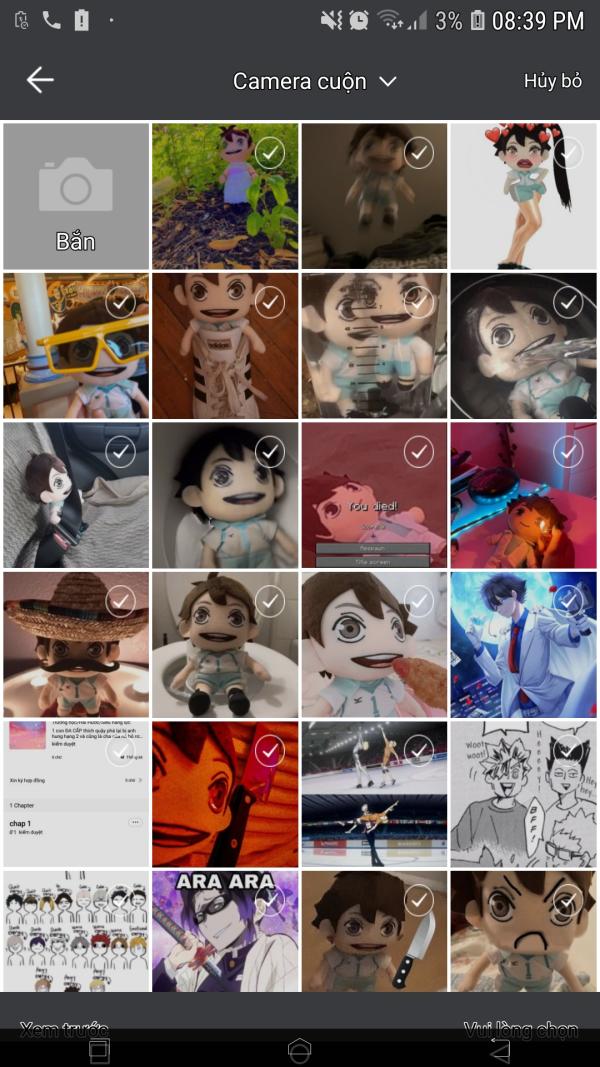
Task: Open the Camera cuộn album dropdown
Action: pos(315,81)
